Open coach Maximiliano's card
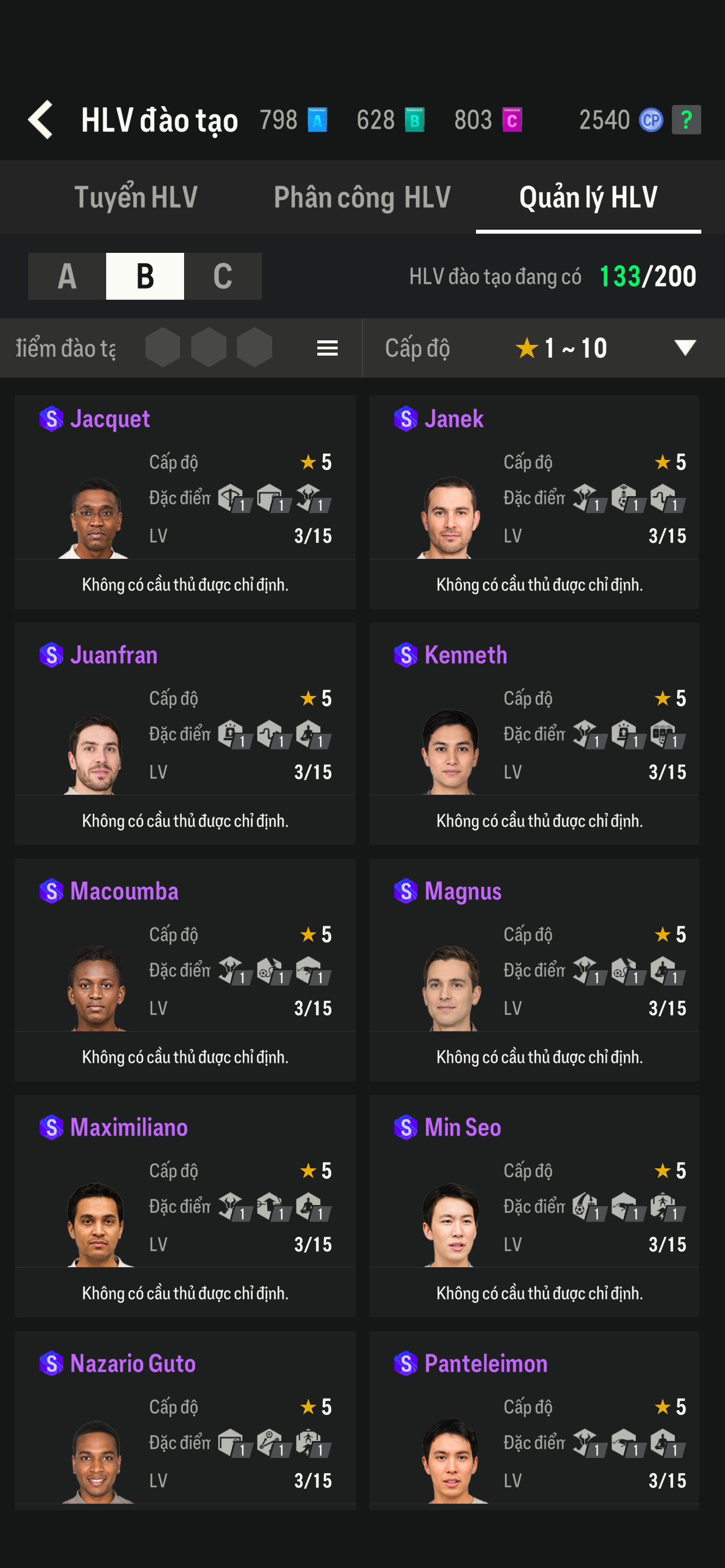The image size is (725, 1568). [x=185, y=1206]
